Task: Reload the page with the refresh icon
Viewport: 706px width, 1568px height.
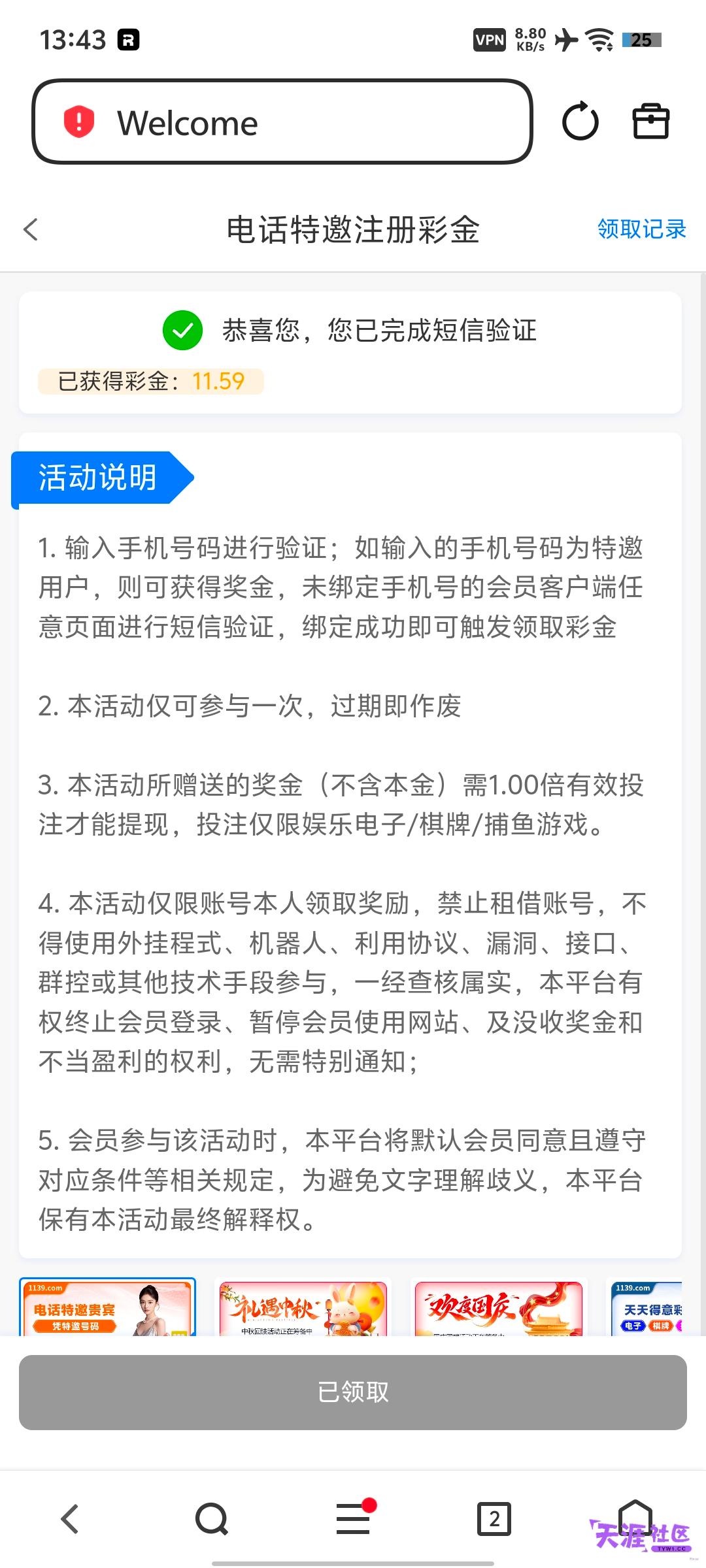Action: click(x=580, y=122)
